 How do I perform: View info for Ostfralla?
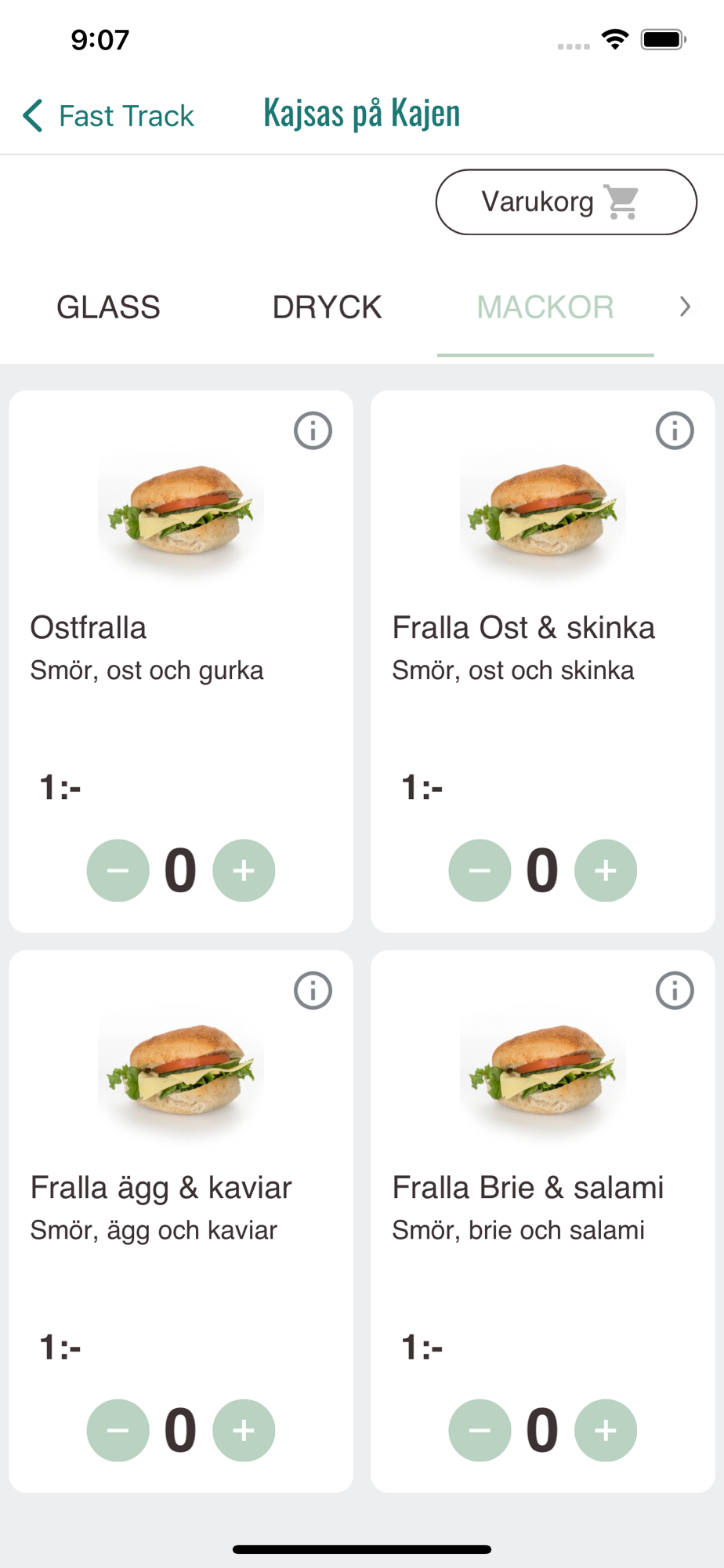click(x=313, y=430)
